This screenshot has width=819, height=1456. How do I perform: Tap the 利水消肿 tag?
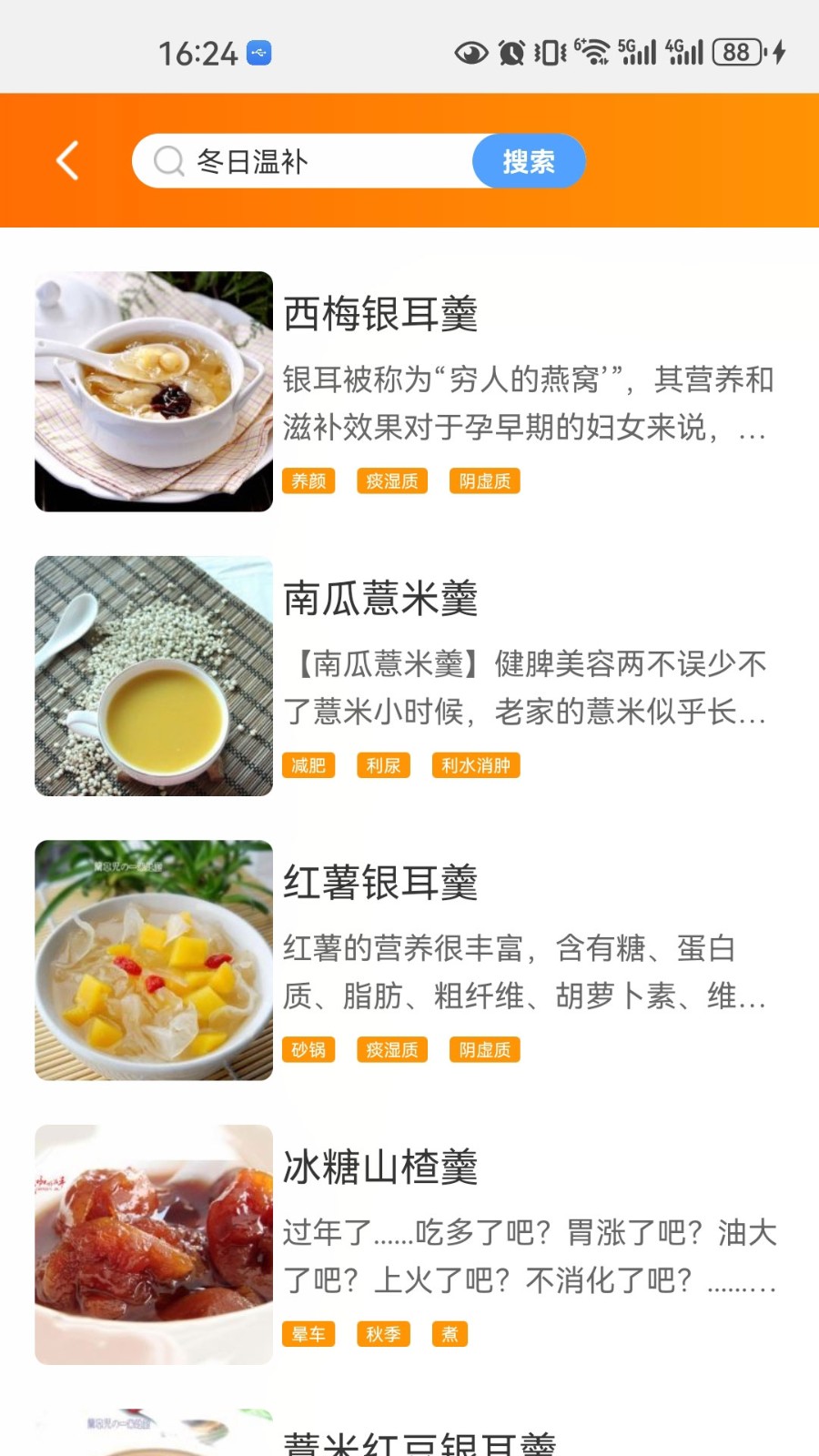(x=475, y=765)
